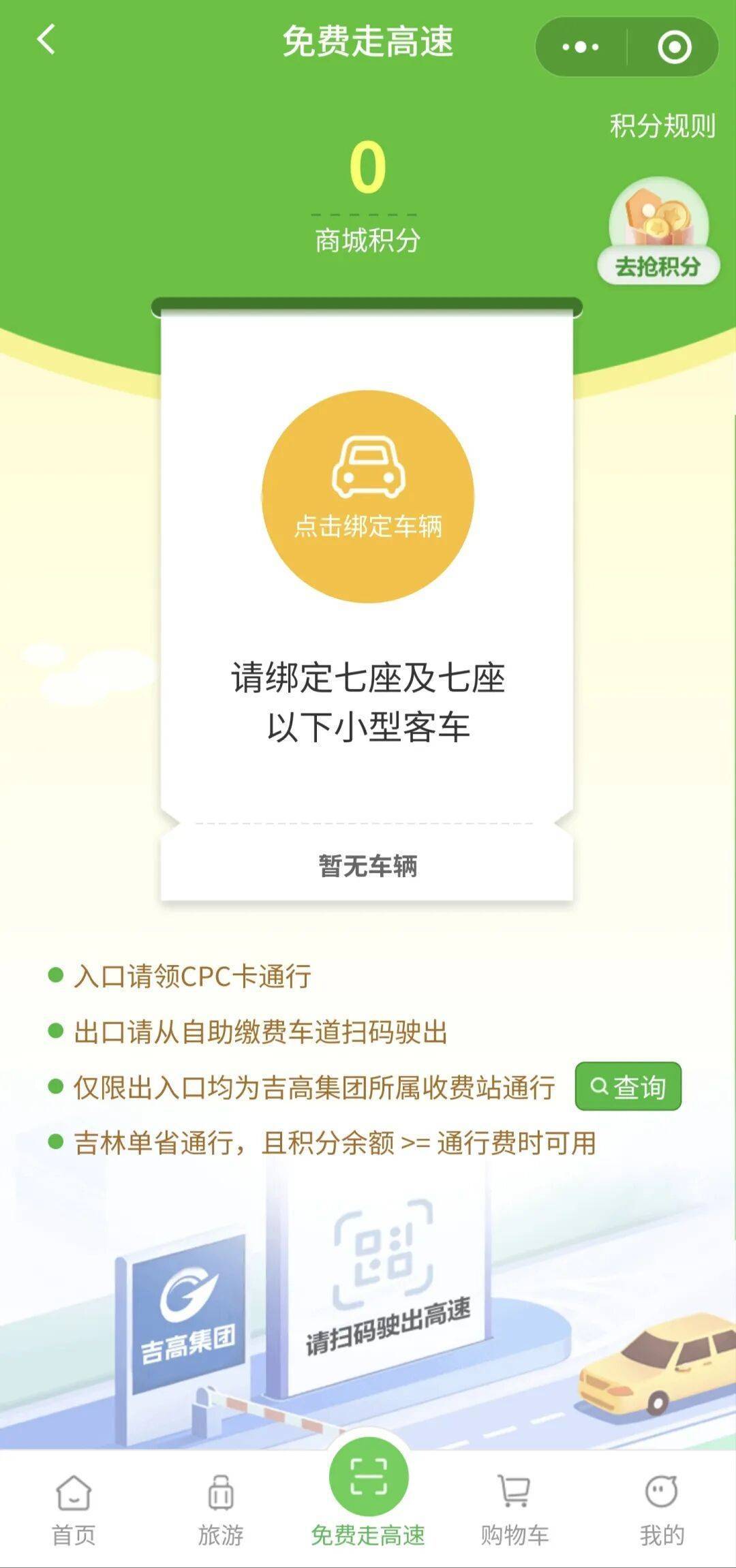The height and width of the screenshot is (1568, 736).
Task: Close the mini program via circle icon
Action: [674, 47]
